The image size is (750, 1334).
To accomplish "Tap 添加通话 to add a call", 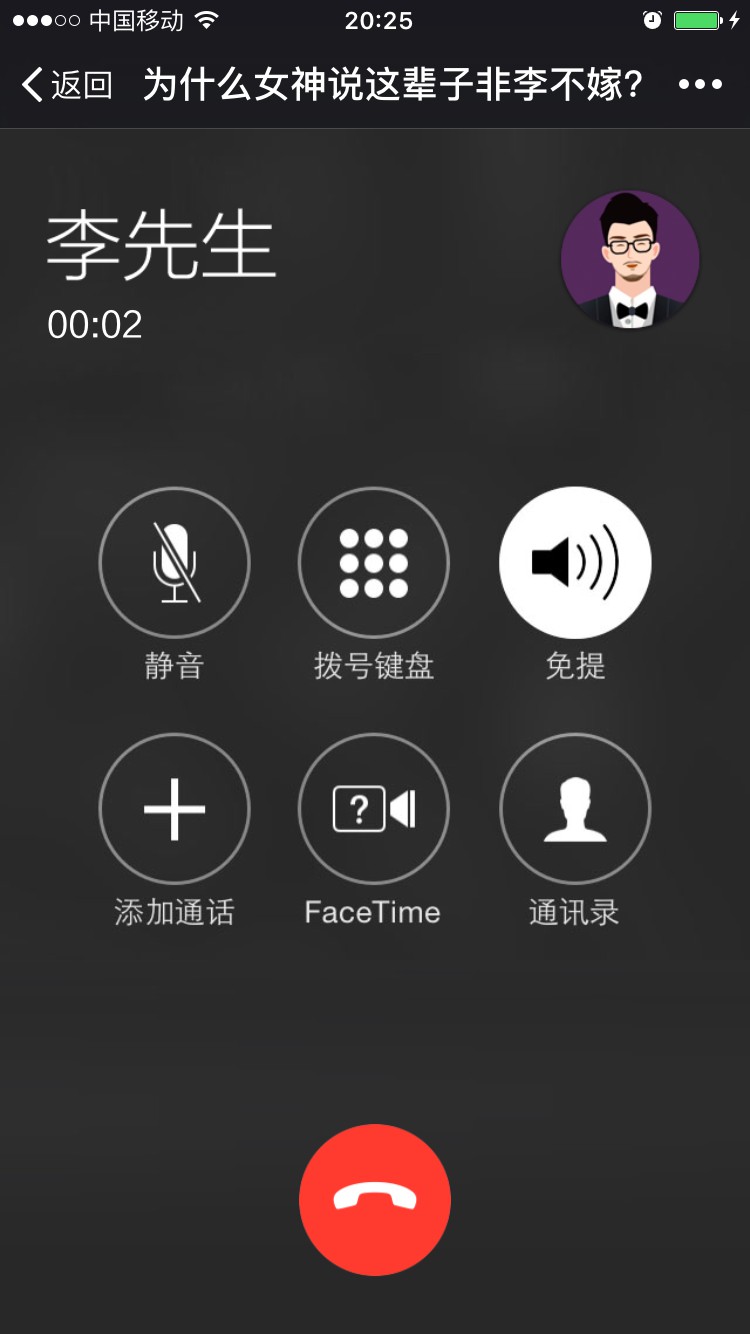I will coord(174,809).
